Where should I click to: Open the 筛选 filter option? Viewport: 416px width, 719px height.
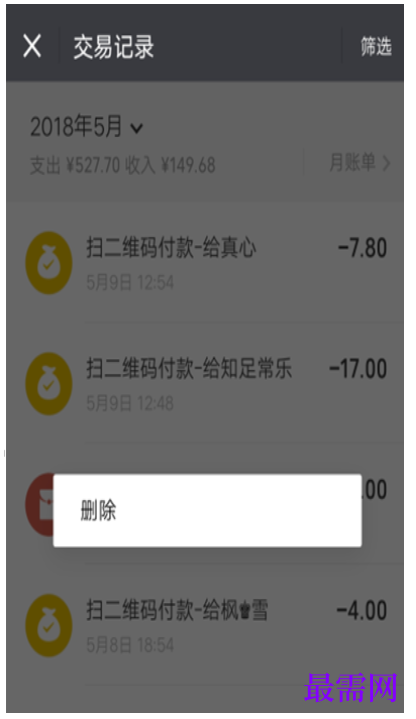376,47
